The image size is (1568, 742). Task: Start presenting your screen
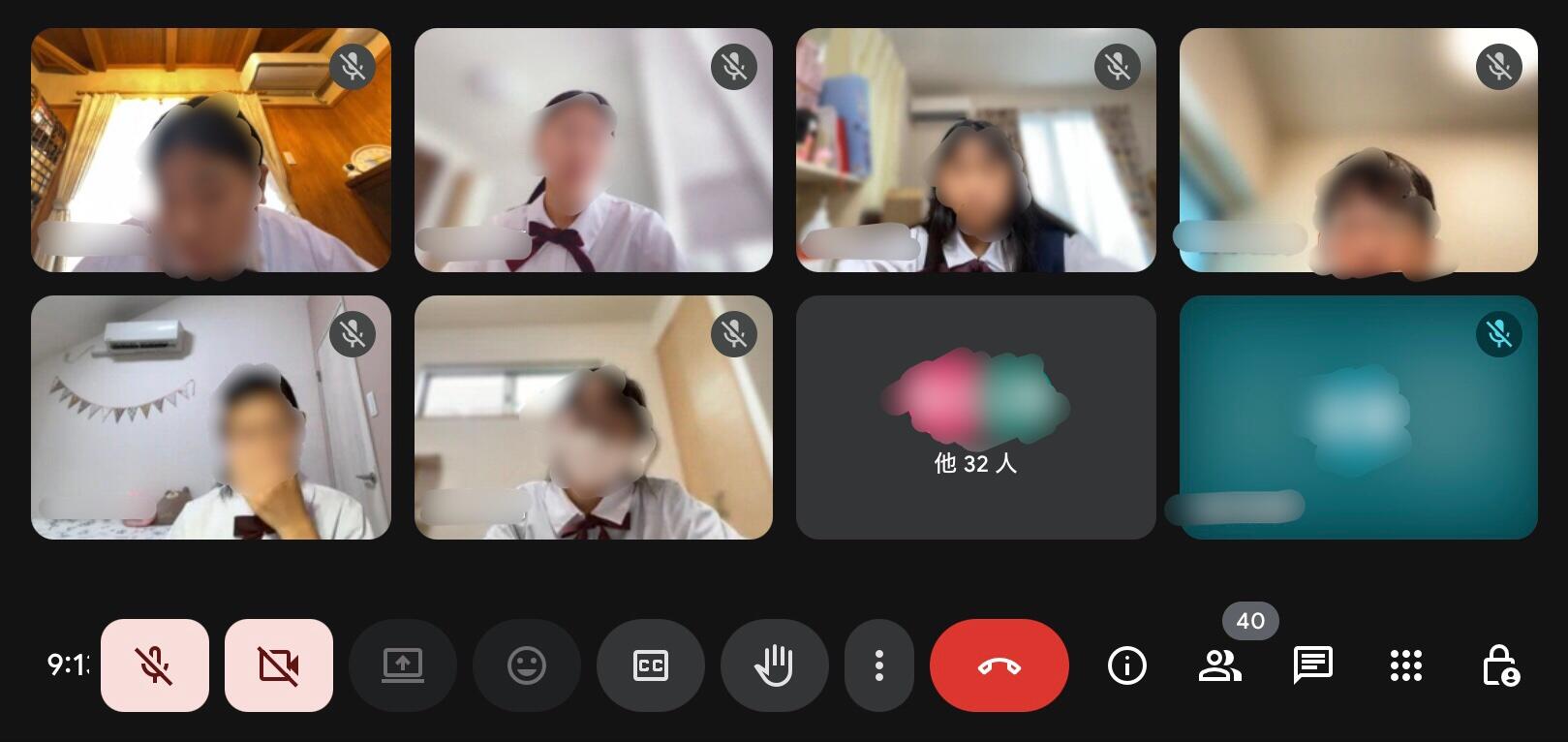(403, 665)
